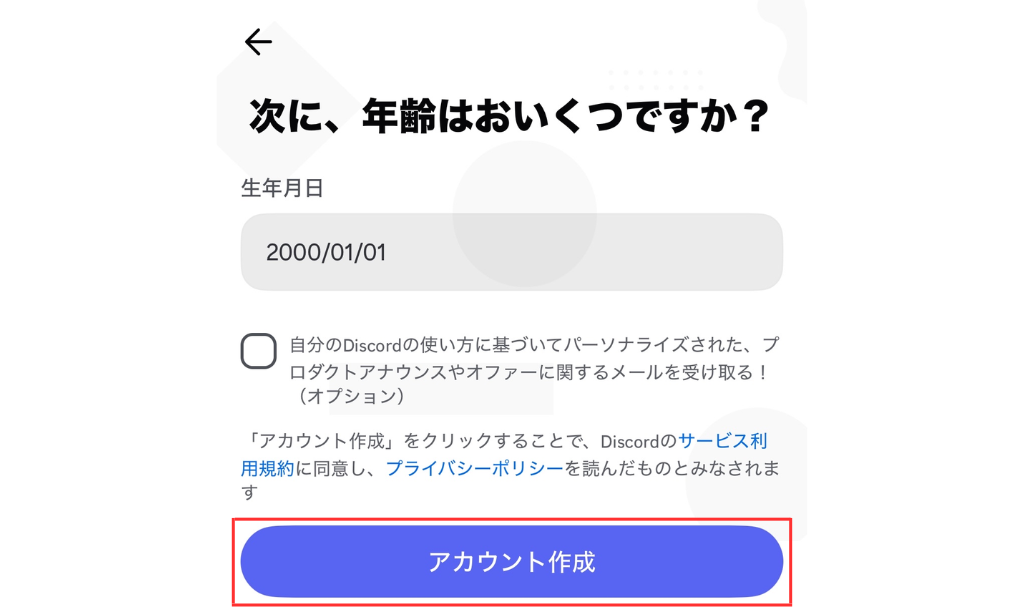The image size is (1024, 613).
Task: Open the プライバシーポリシー link
Action: [474, 467]
